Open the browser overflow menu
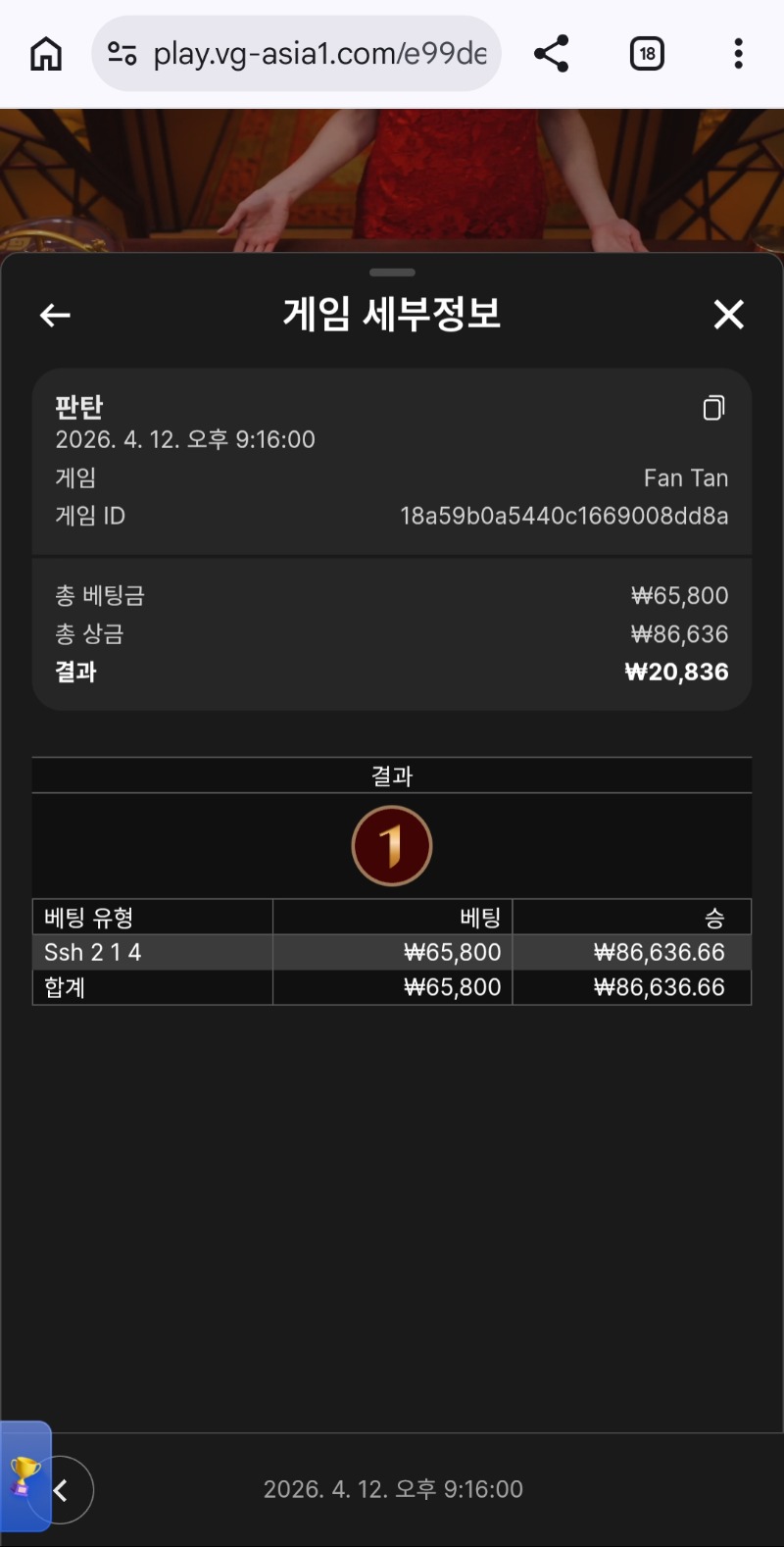Screen dimensions: 784x1547 pos(738,54)
